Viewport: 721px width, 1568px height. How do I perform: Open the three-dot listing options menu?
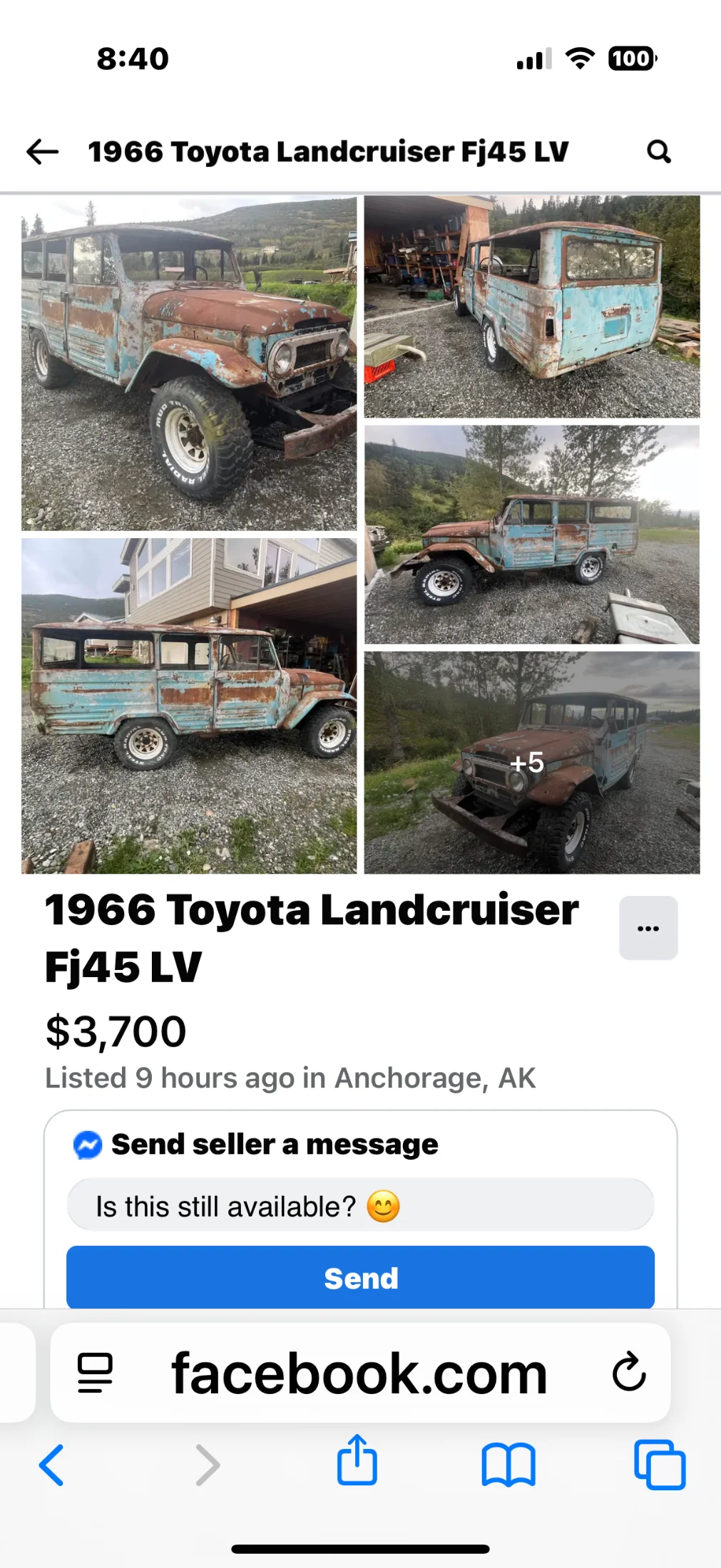pyautogui.click(x=648, y=928)
